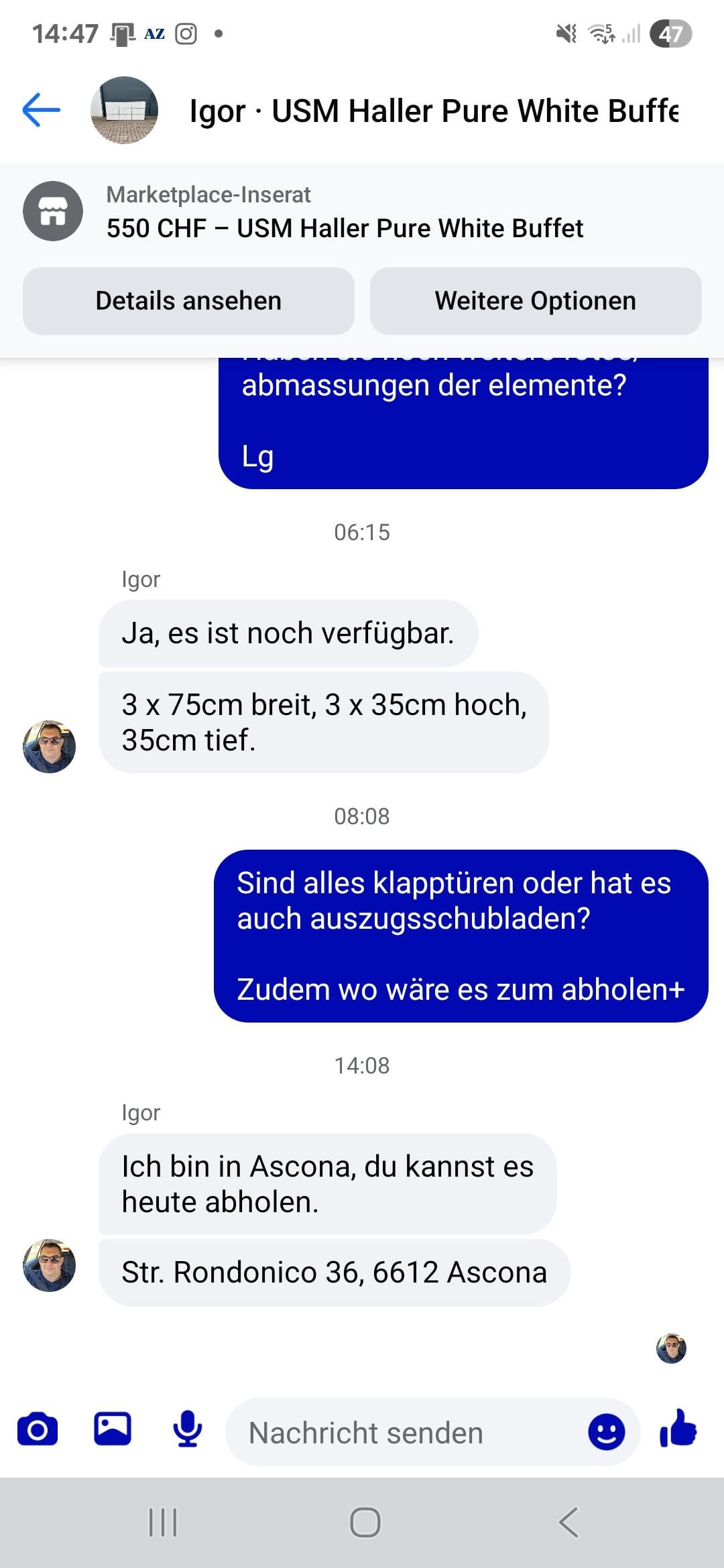Go to the phone's home screen
The image size is (724, 1568).
click(x=365, y=1522)
